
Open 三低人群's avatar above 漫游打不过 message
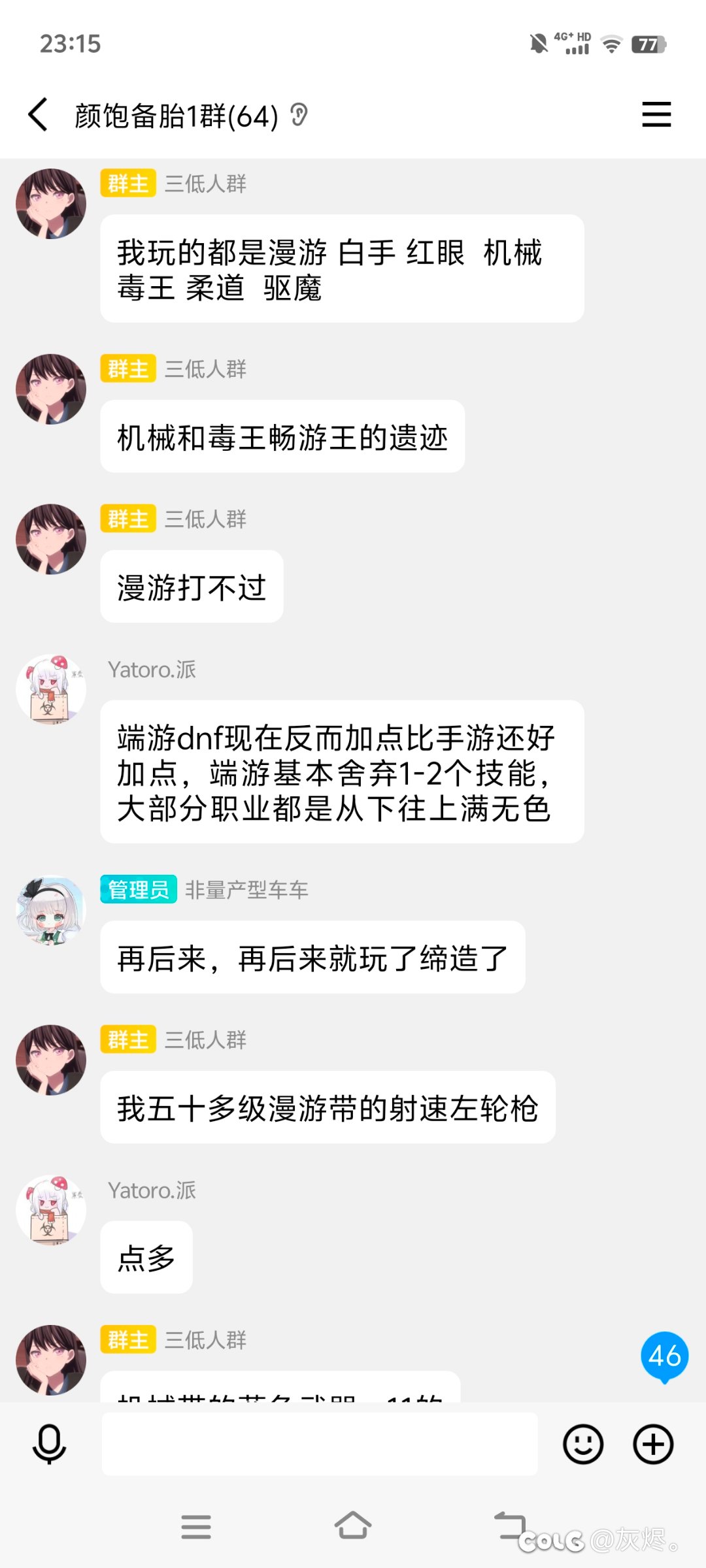click(x=51, y=539)
